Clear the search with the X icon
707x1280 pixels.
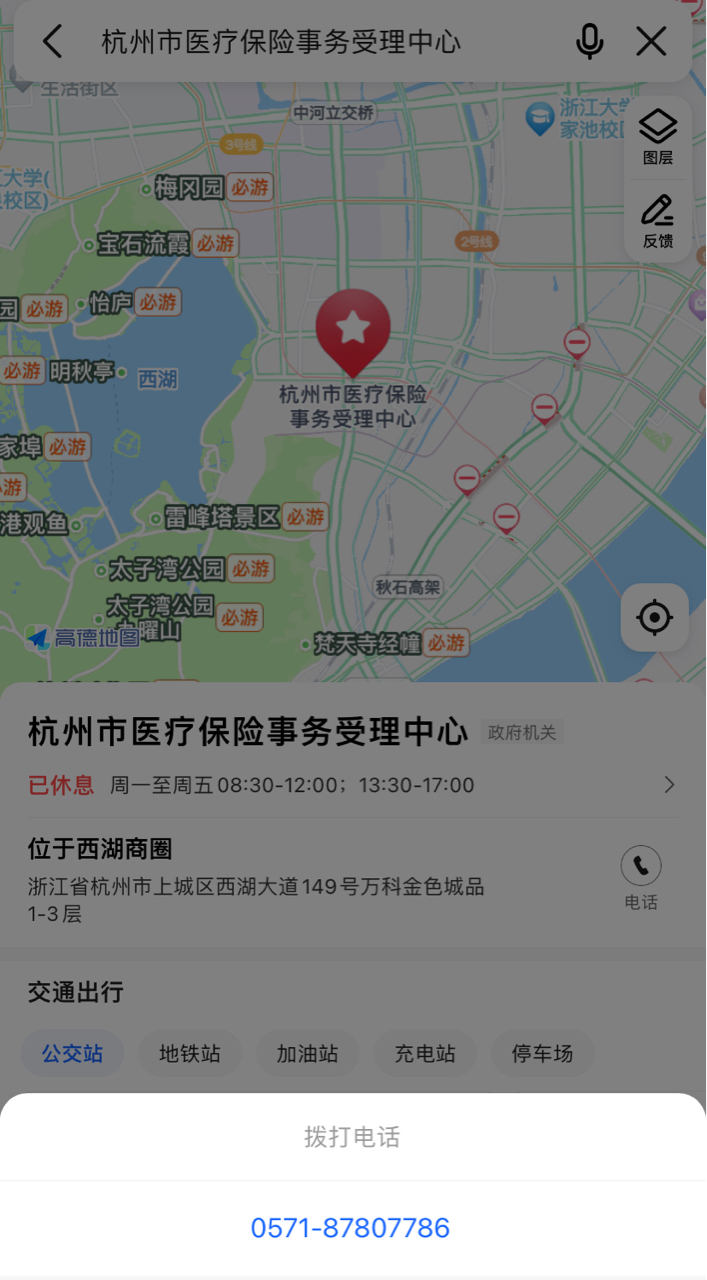click(651, 42)
